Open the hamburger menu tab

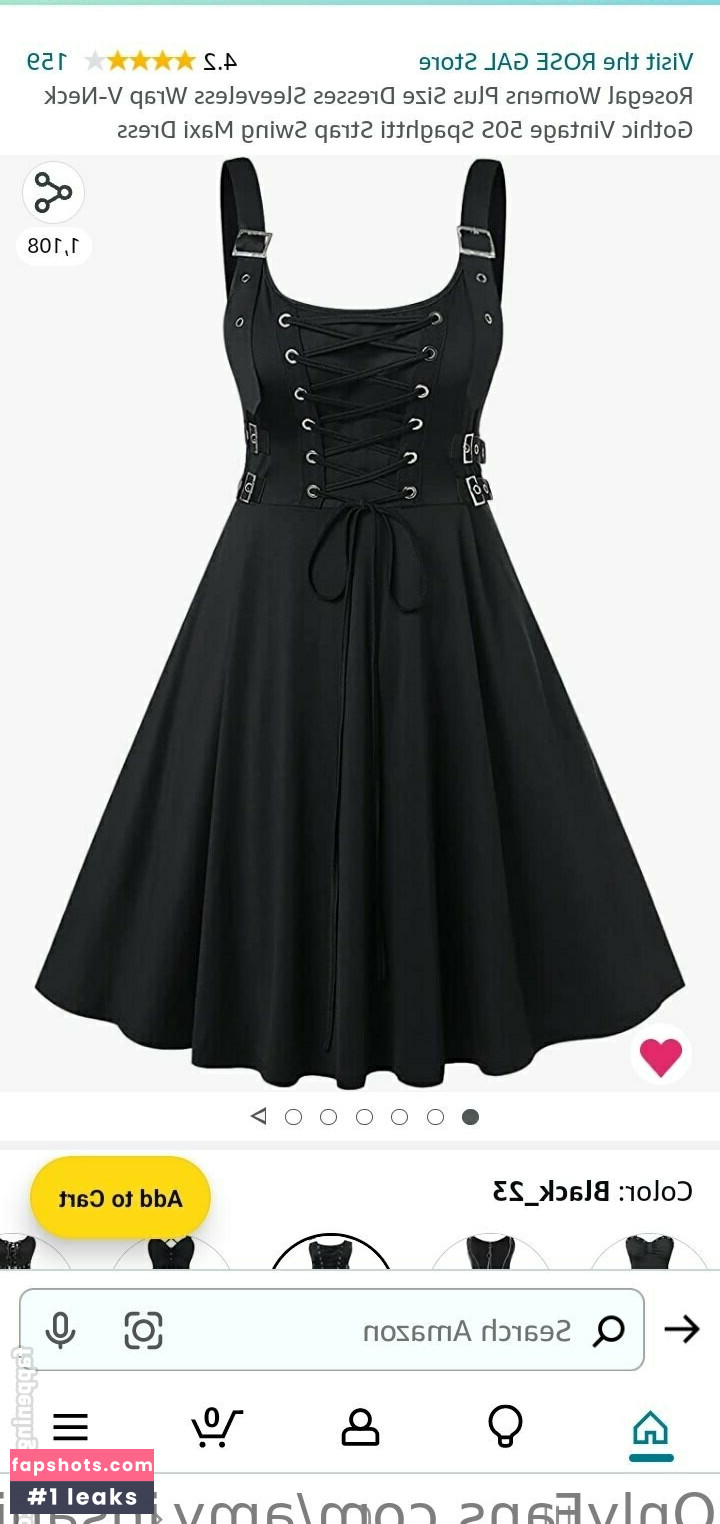[x=70, y=1427]
